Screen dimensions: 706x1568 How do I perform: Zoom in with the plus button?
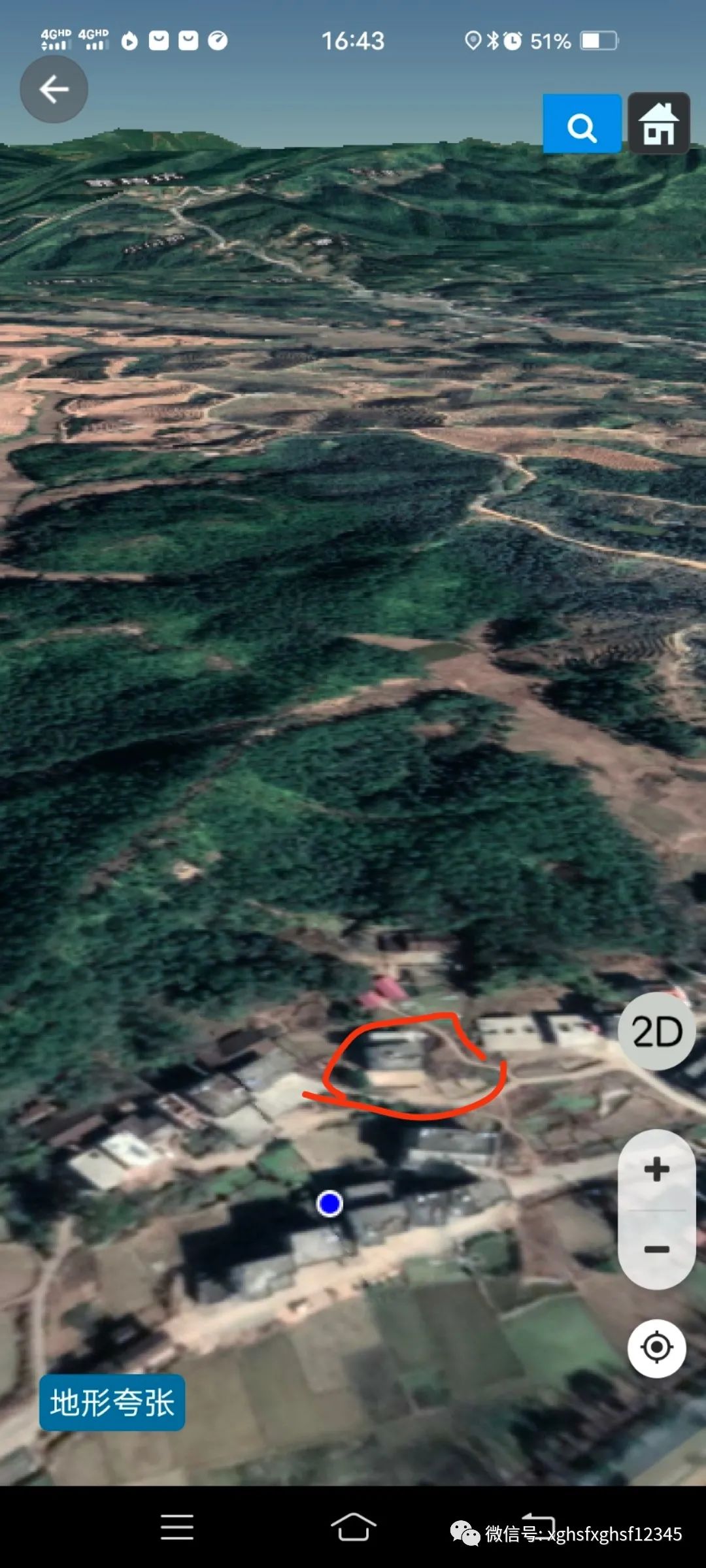[656, 1169]
